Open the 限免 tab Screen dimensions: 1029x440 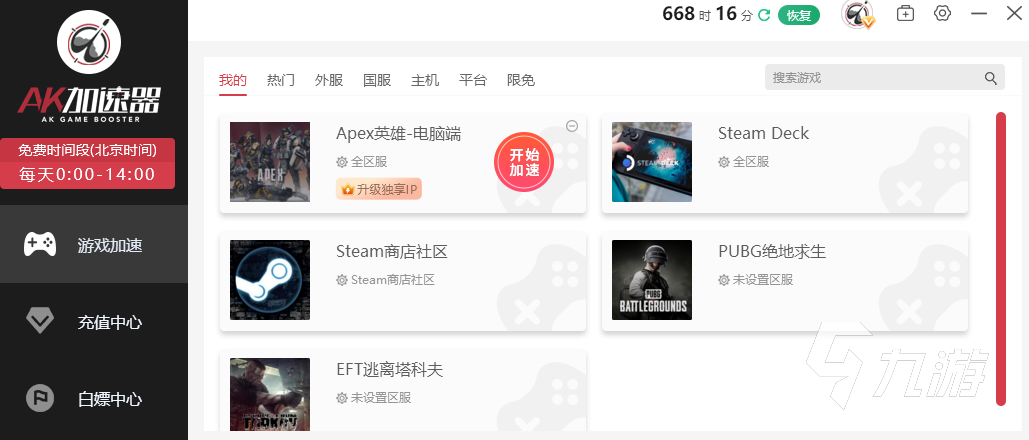[521, 80]
